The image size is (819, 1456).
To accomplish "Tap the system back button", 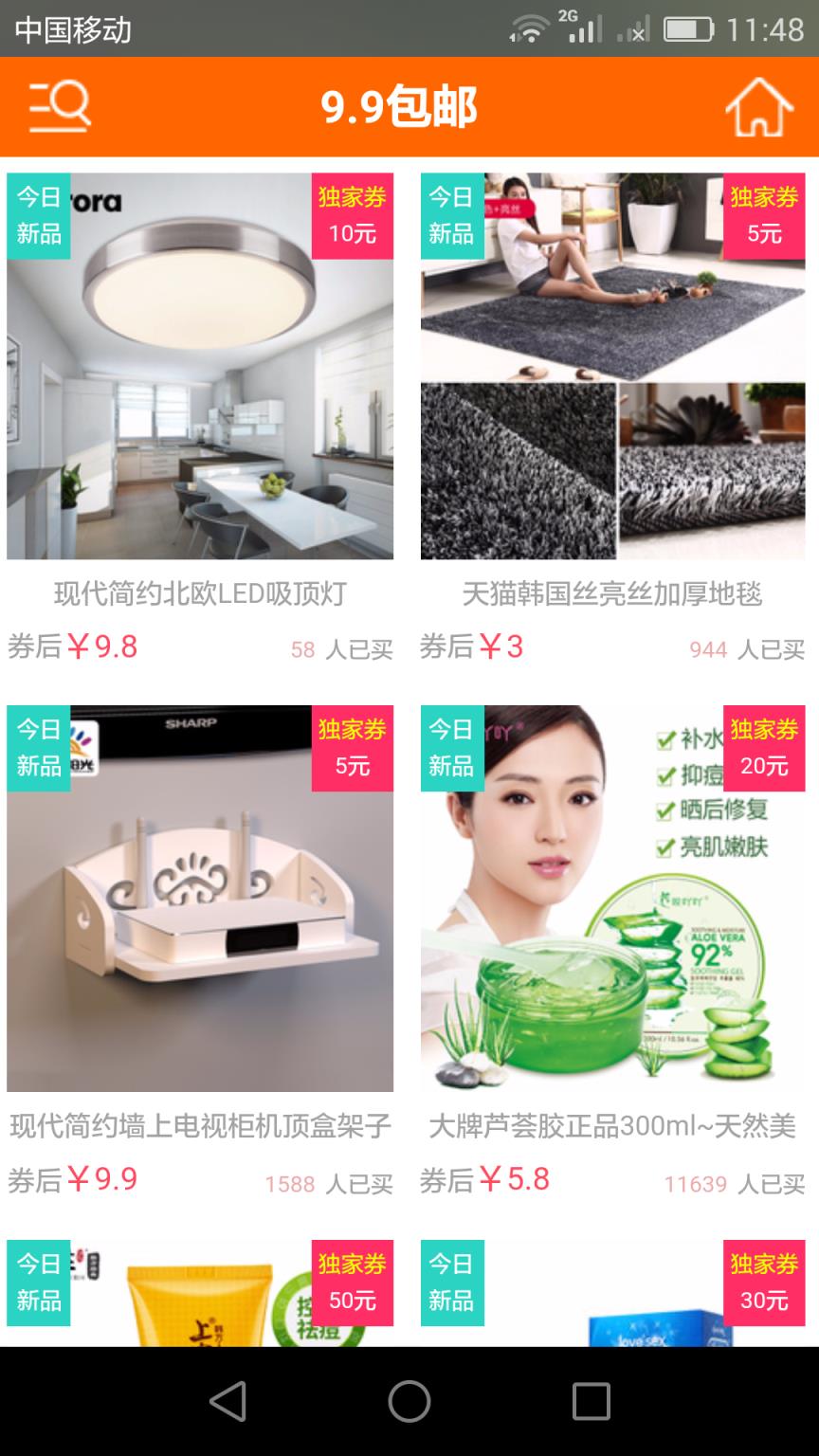I will 227,1401.
